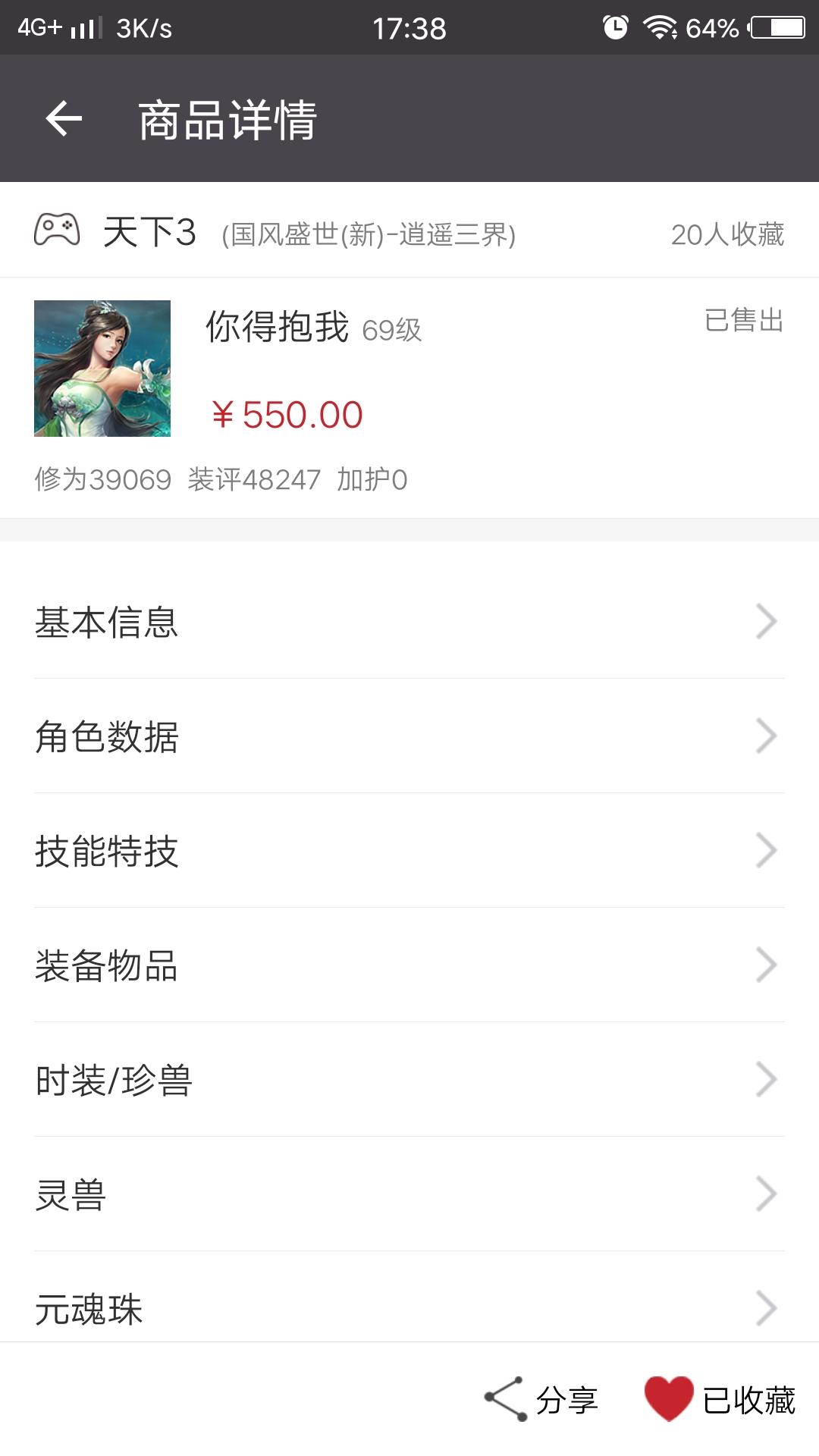Open the 基本信息 section
This screenshot has width=819, height=1456.
409,622
